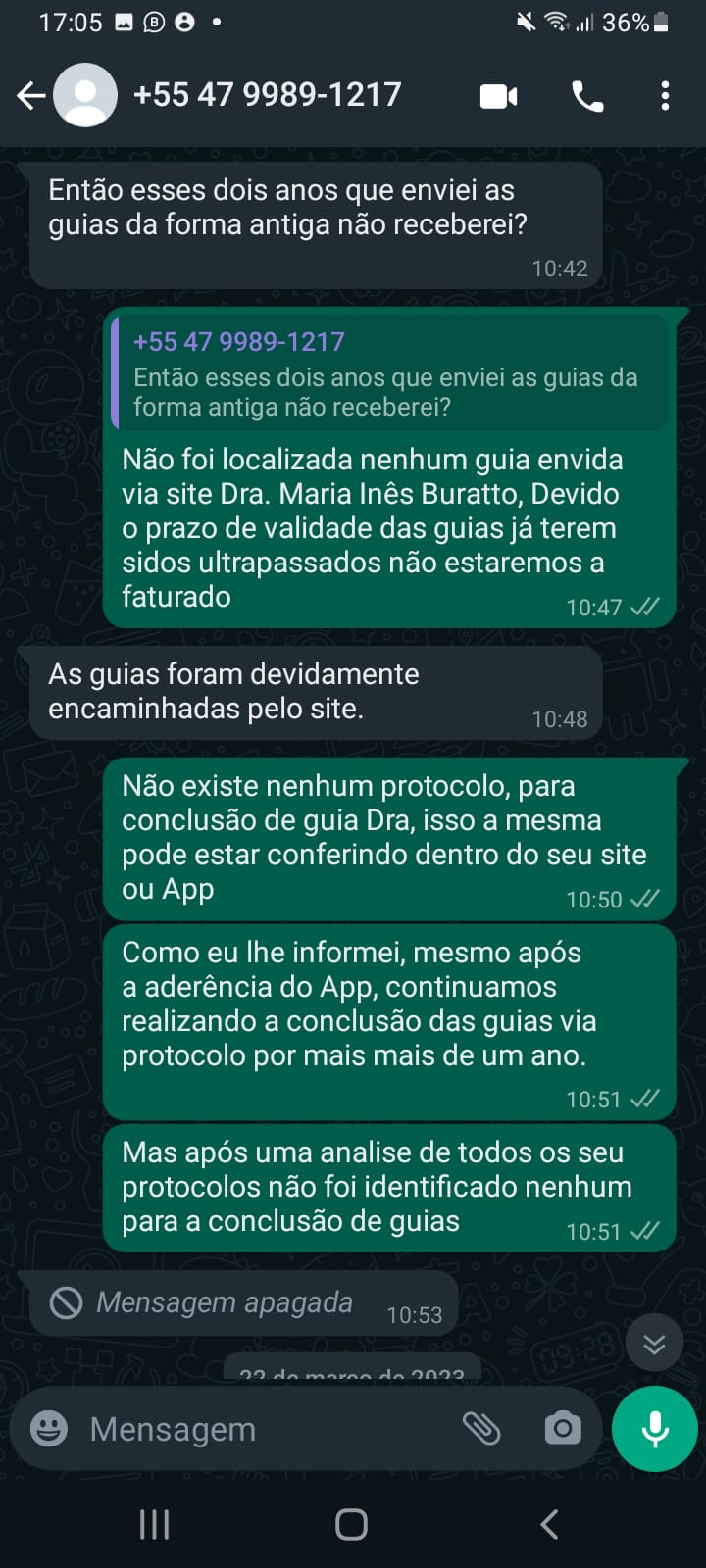This screenshot has height=1568, width=706.
Task: Open the emoji picker
Action: [49, 1429]
